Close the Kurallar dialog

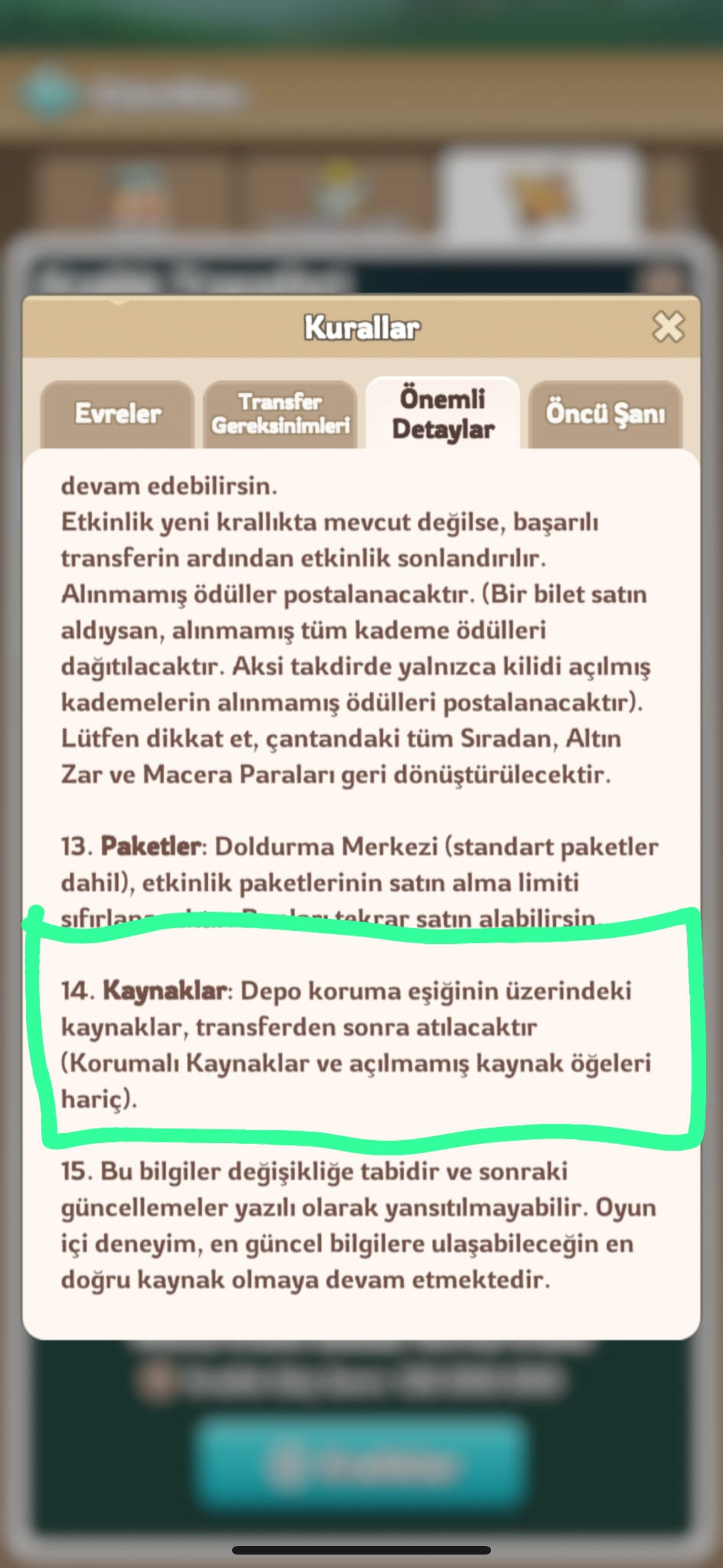668,327
